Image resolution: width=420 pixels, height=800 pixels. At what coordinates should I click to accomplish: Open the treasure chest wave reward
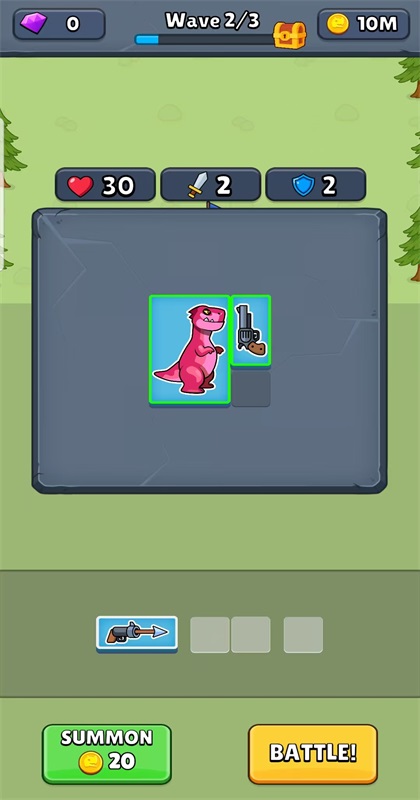289,34
